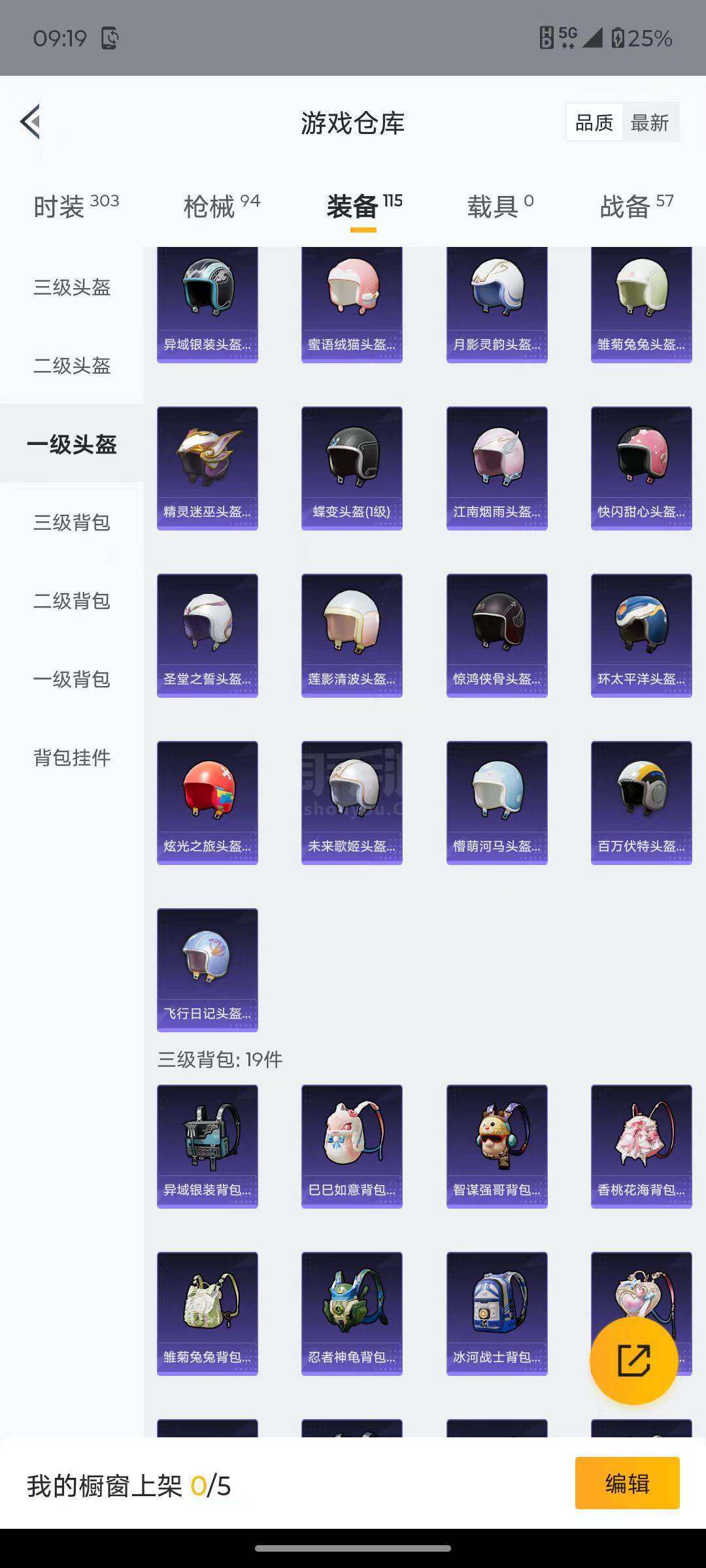Choose 一级背包 in the side menu
This screenshot has width=706, height=1568.
(x=72, y=679)
